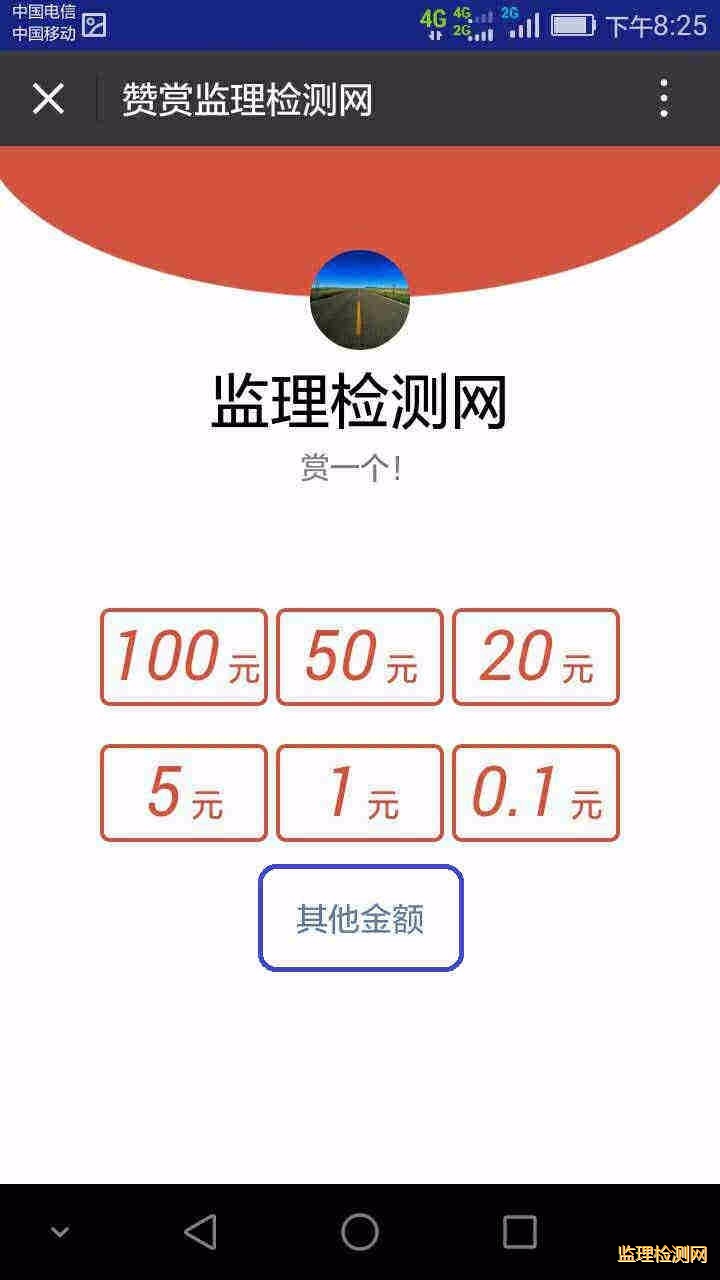Choose the 1元 reward amount
Screen dimensions: 720x1280
(x=360, y=793)
